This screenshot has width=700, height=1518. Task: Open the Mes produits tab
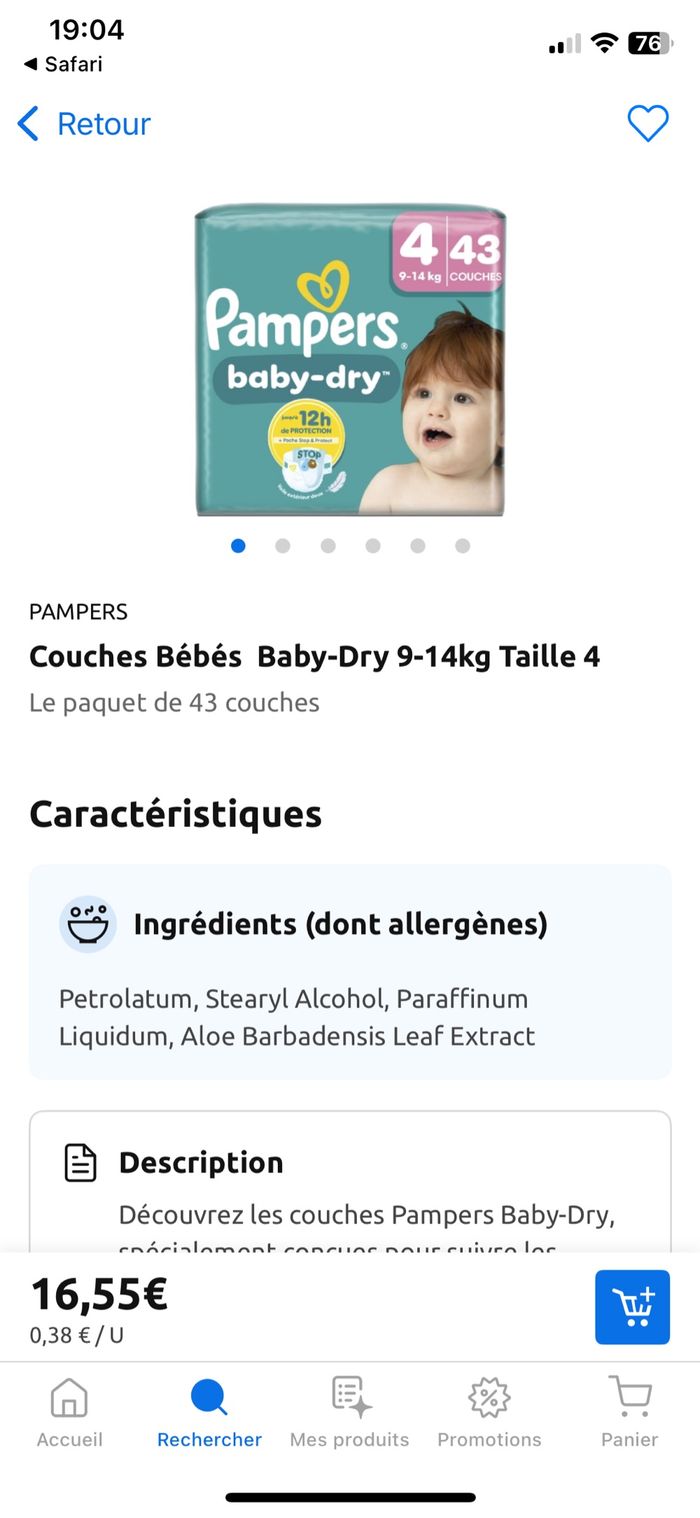point(349,1411)
